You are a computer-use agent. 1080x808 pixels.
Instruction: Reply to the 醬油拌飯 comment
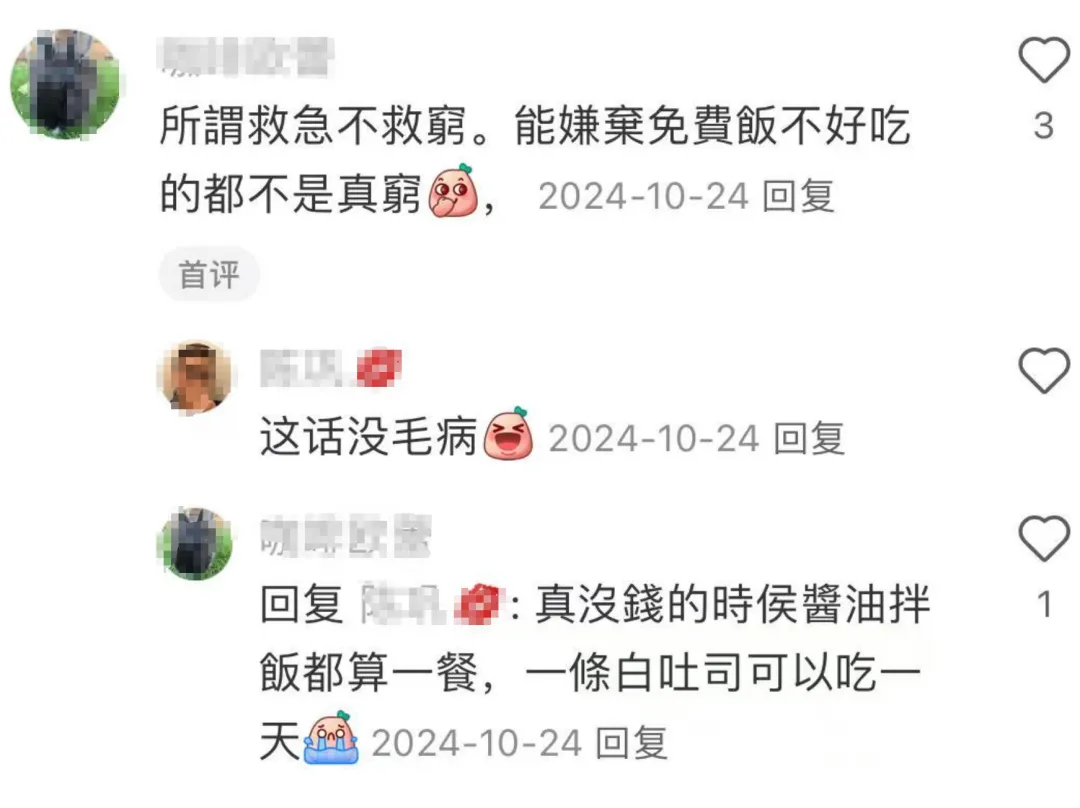pyautogui.click(x=632, y=743)
